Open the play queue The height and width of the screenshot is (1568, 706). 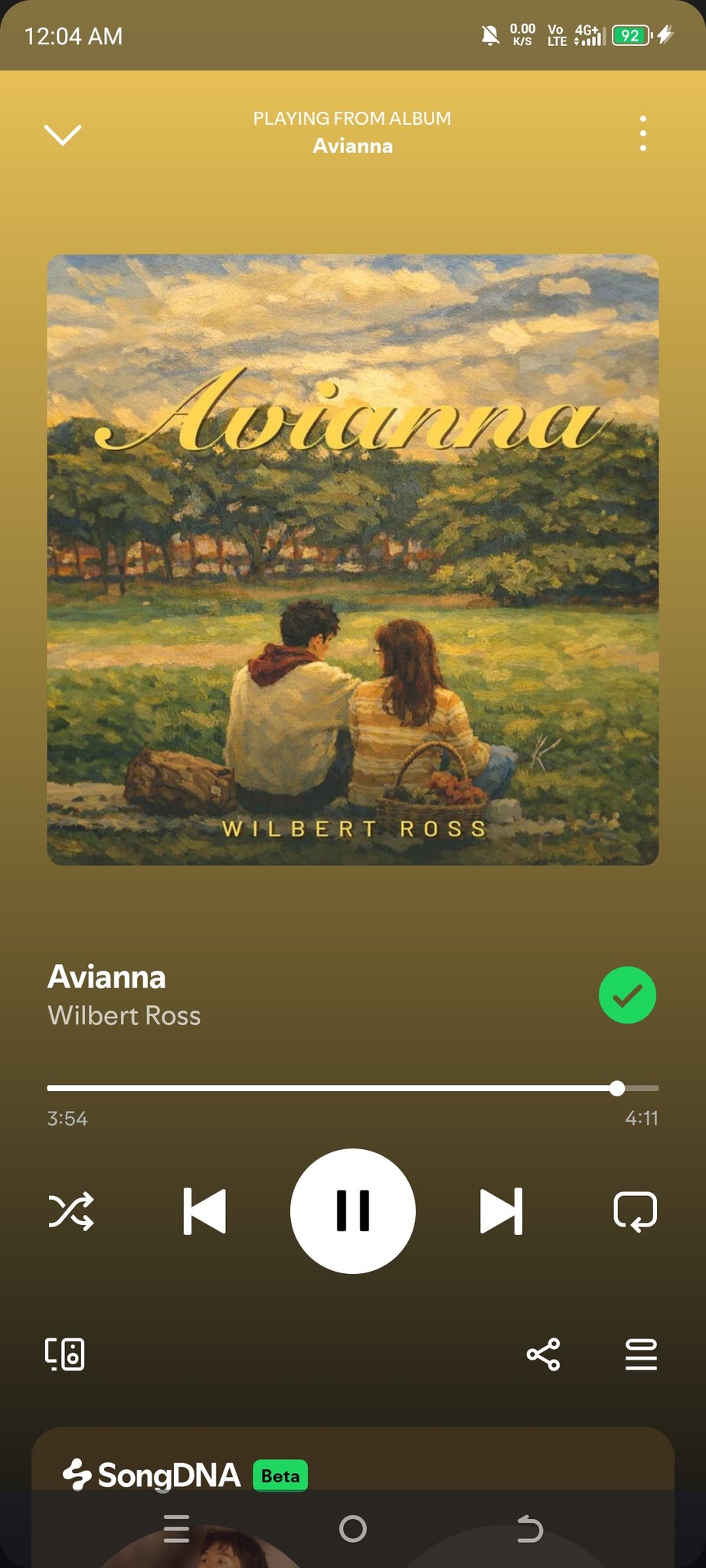pos(641,1354)
